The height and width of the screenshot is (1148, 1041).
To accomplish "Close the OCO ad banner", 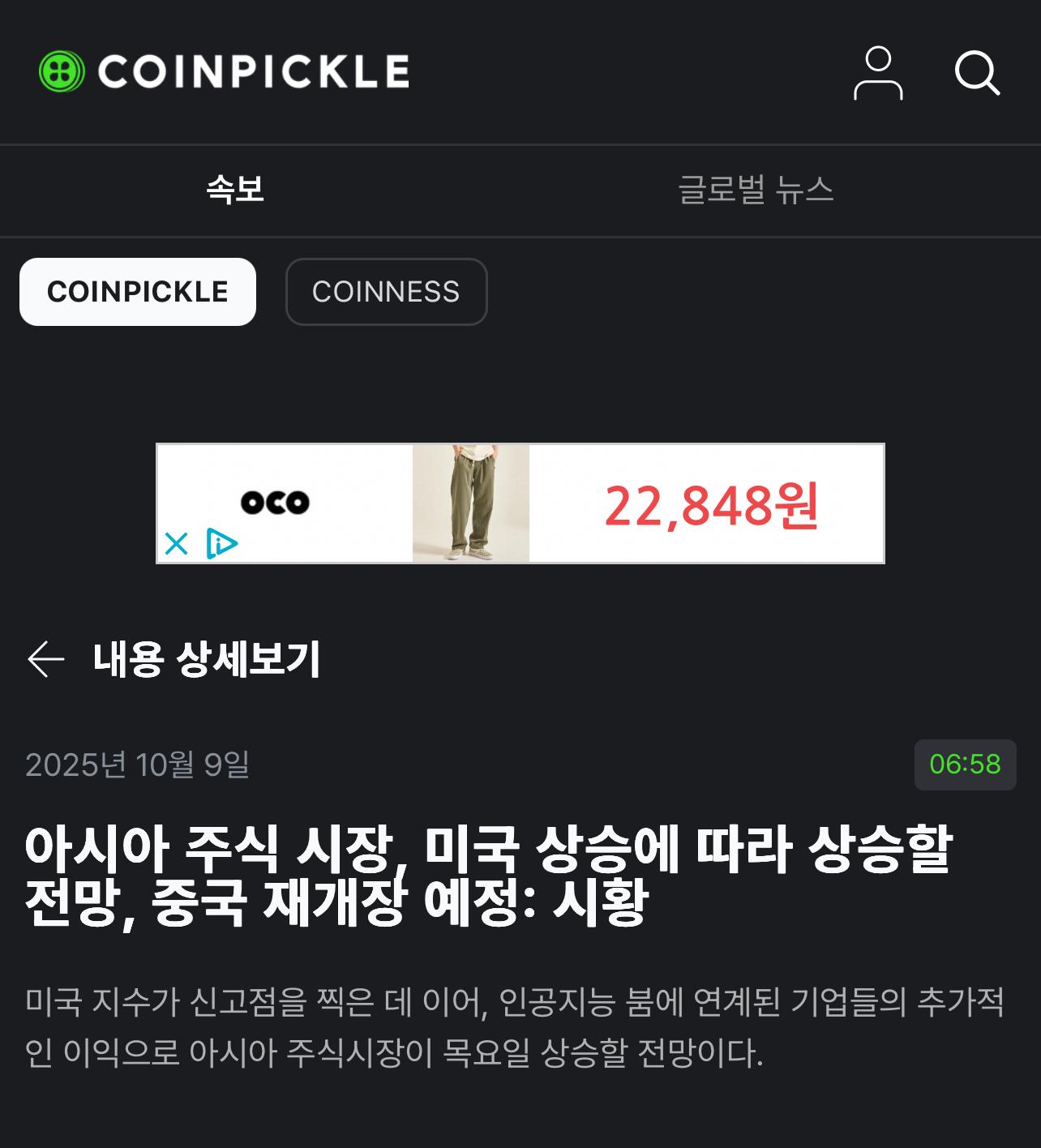I will point(176,543).
